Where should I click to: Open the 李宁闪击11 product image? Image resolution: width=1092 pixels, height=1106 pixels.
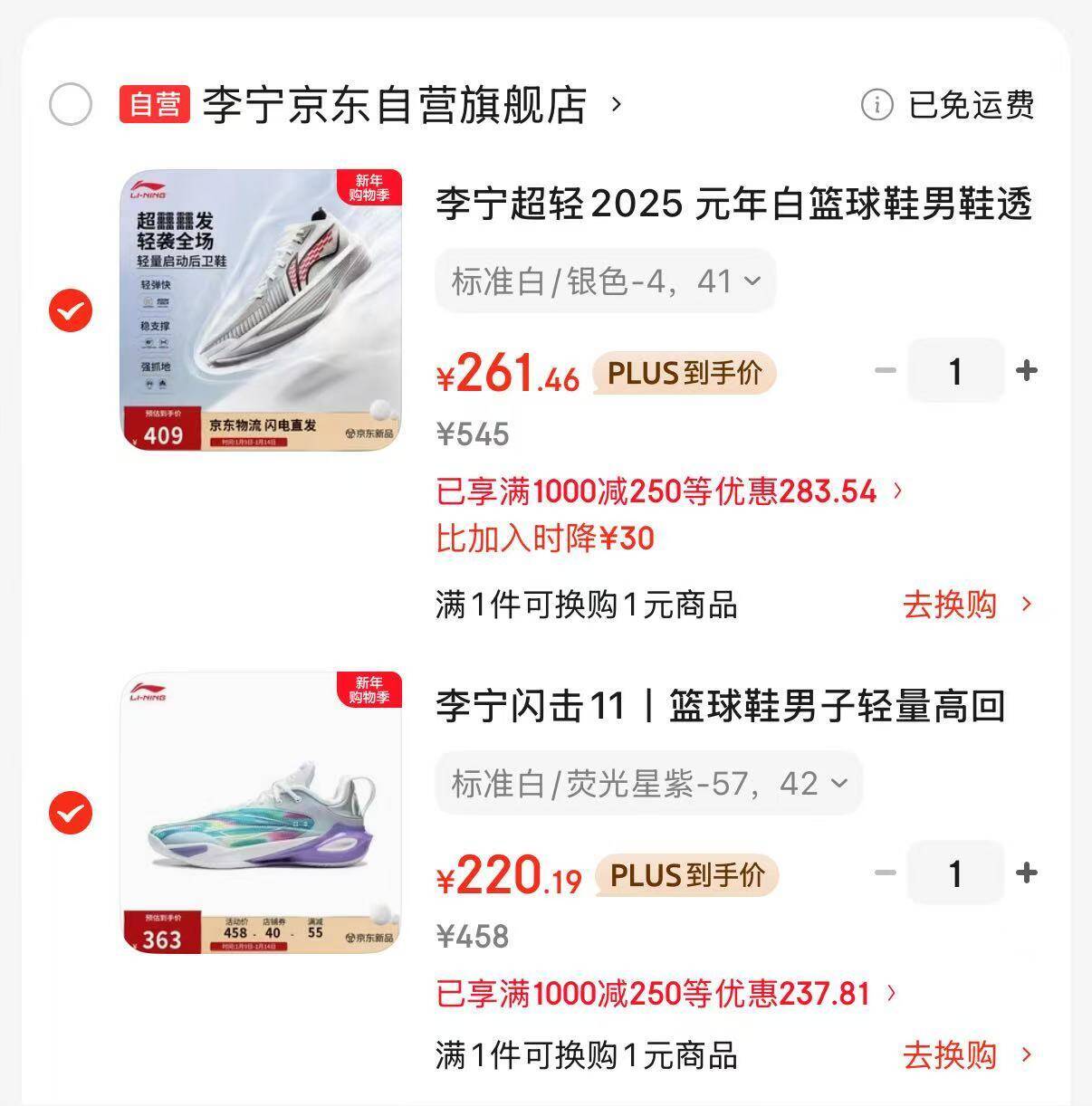(262, 812)
